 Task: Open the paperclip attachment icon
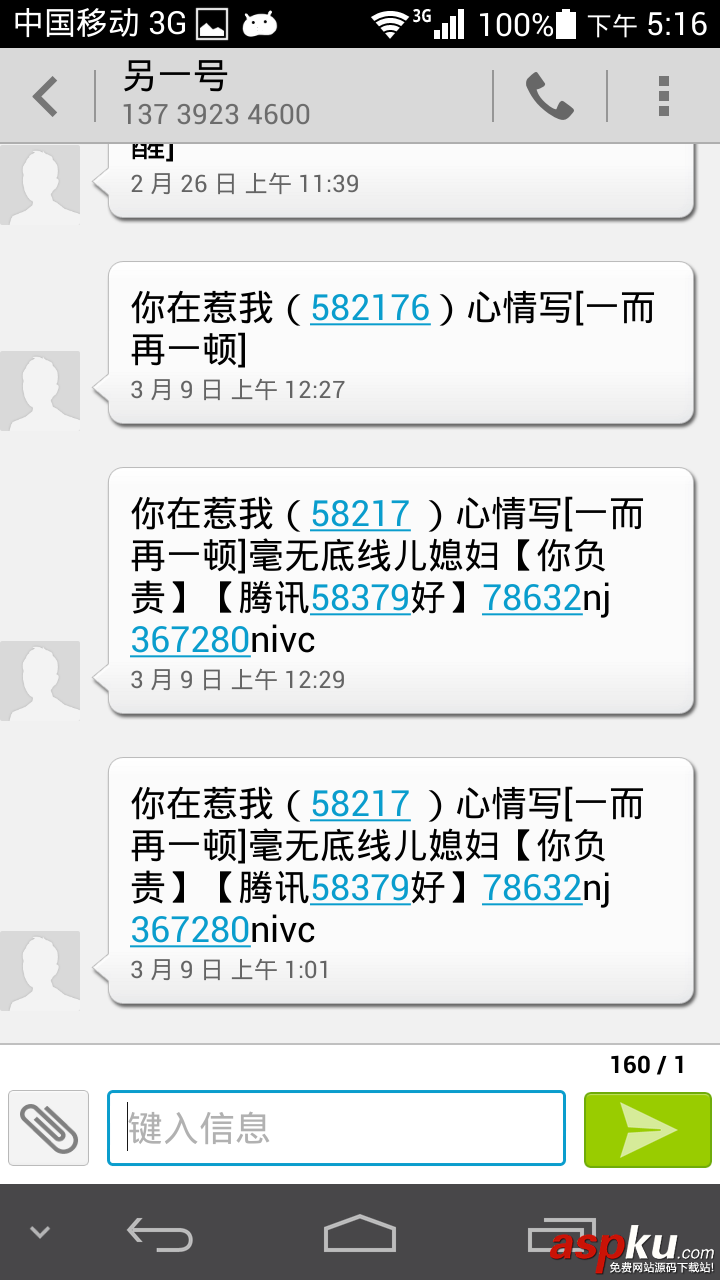[x=48, y=1127]
